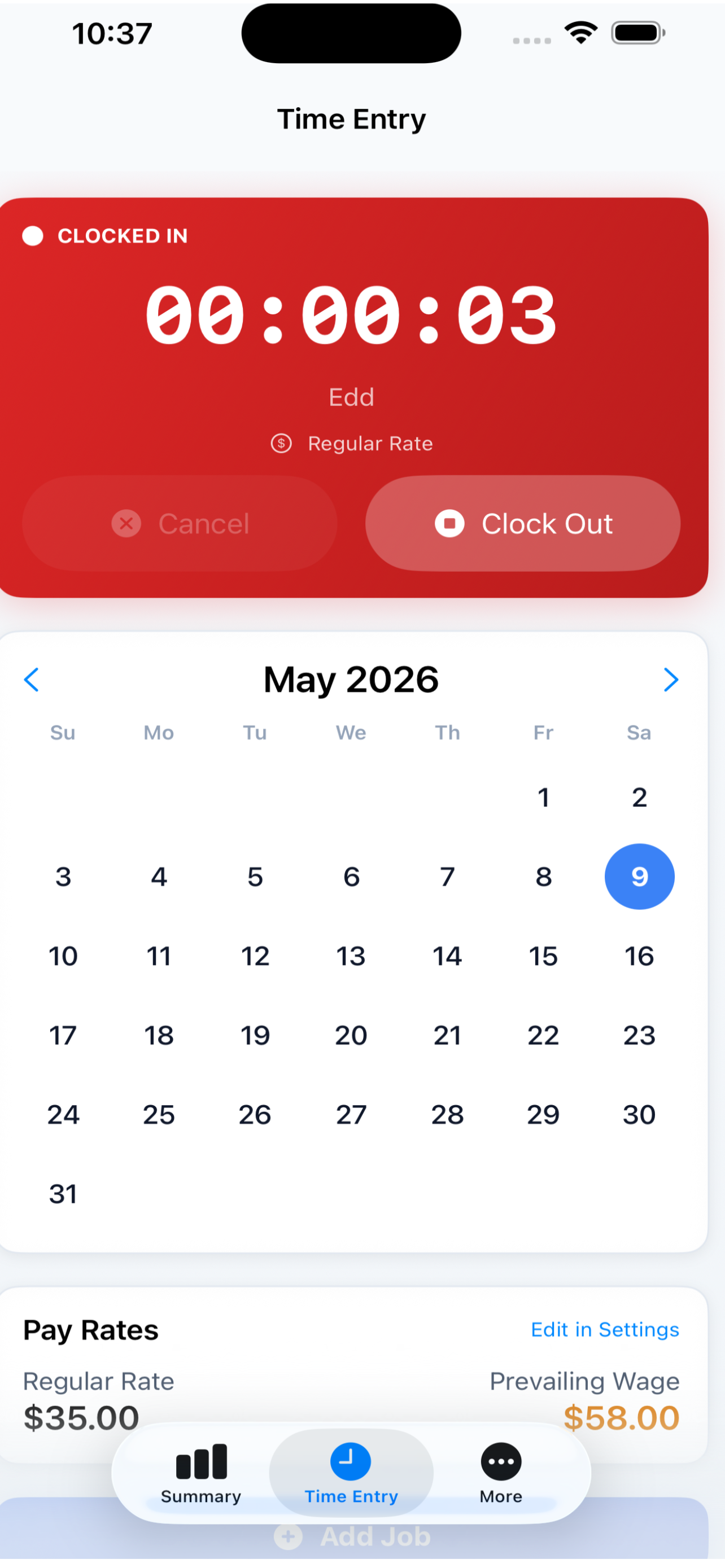This screenshot has width=725, height=1568.
Task: Pick May 1 on the calendar
Action: pos(543,798)
